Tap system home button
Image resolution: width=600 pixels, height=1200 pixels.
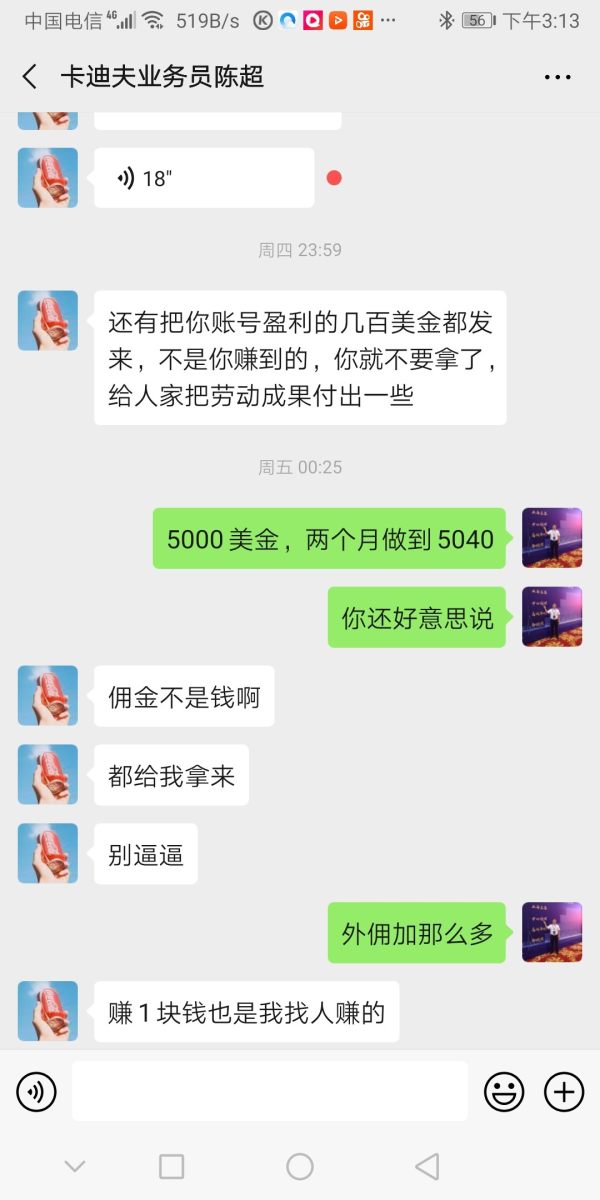tap(300, 1166)
